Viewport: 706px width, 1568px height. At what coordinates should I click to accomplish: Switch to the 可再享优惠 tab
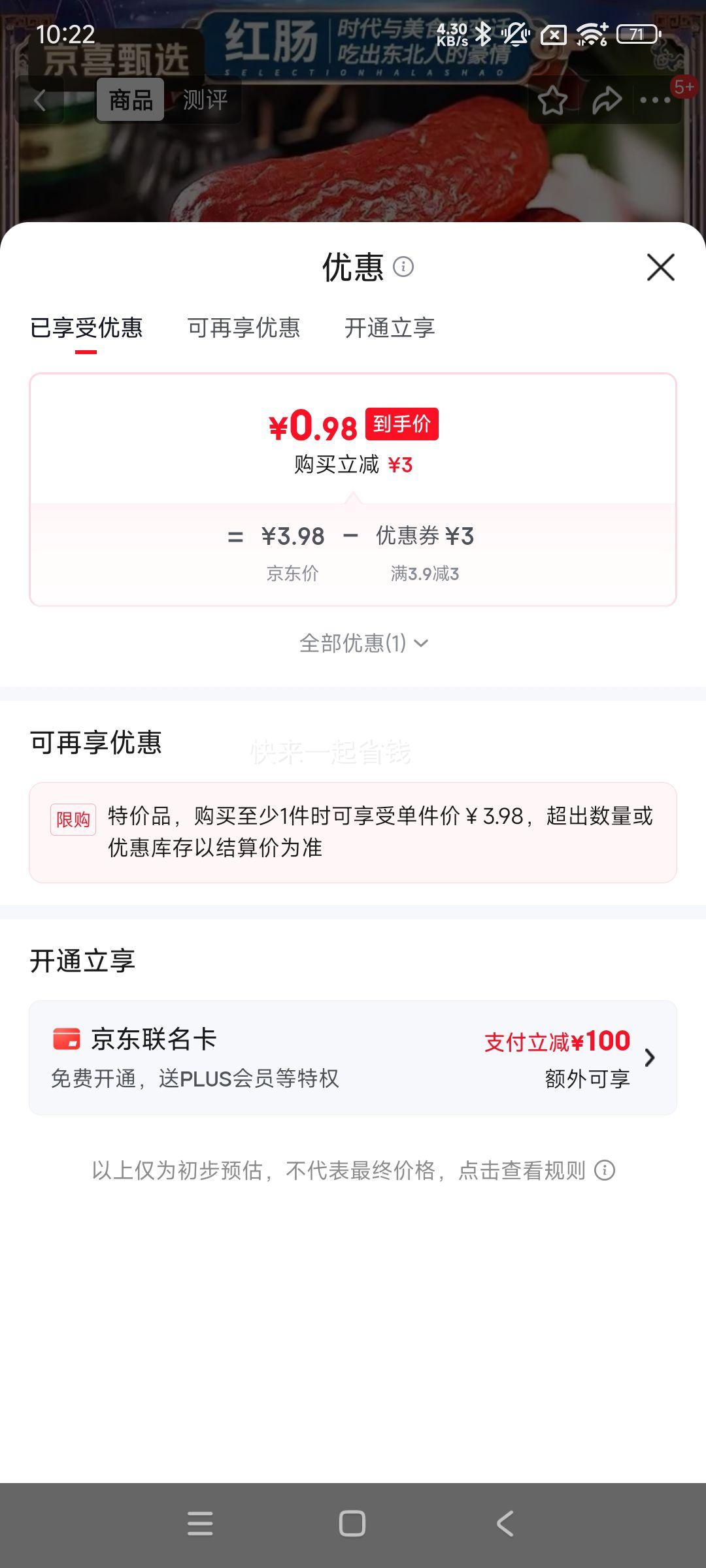(x=243, y=329)
